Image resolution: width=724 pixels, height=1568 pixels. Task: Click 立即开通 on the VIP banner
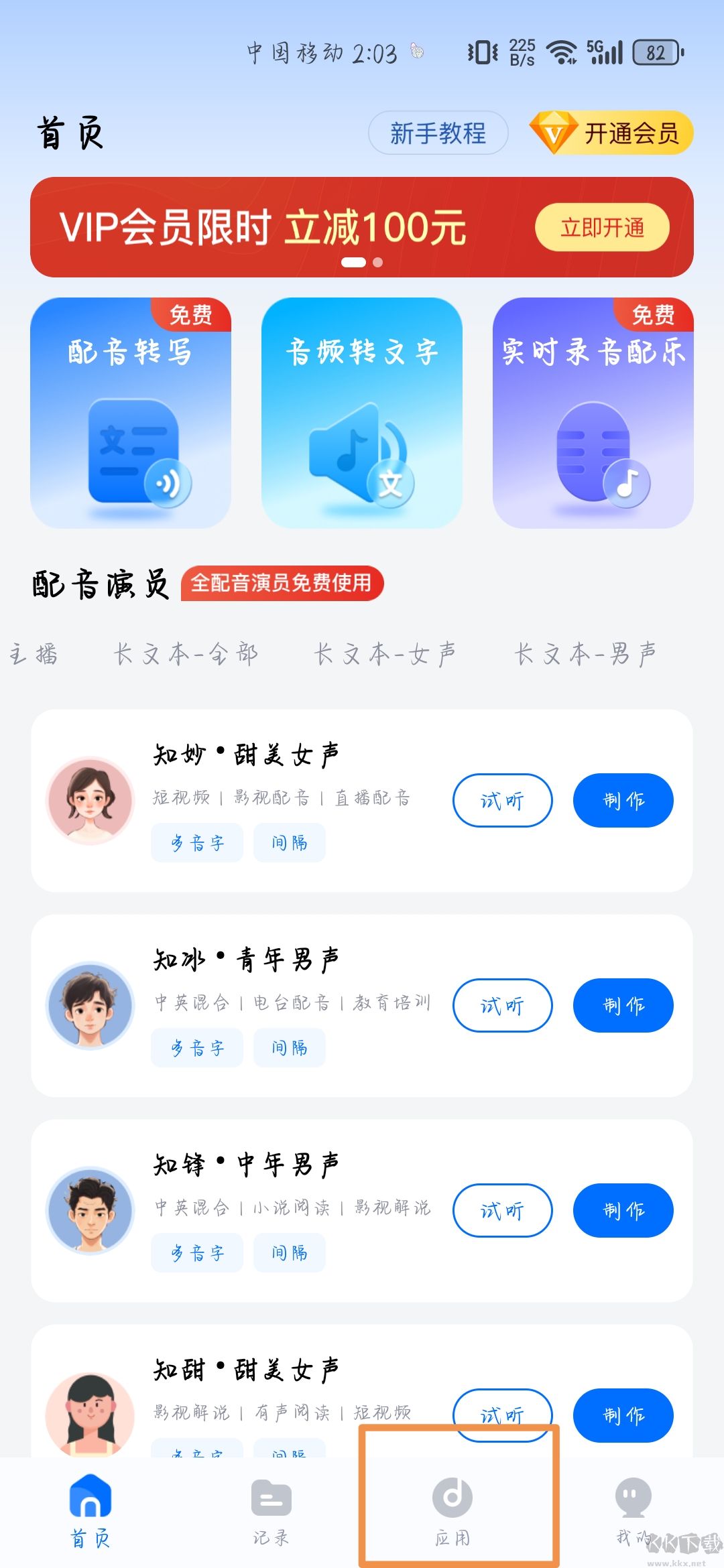(602, 227)
